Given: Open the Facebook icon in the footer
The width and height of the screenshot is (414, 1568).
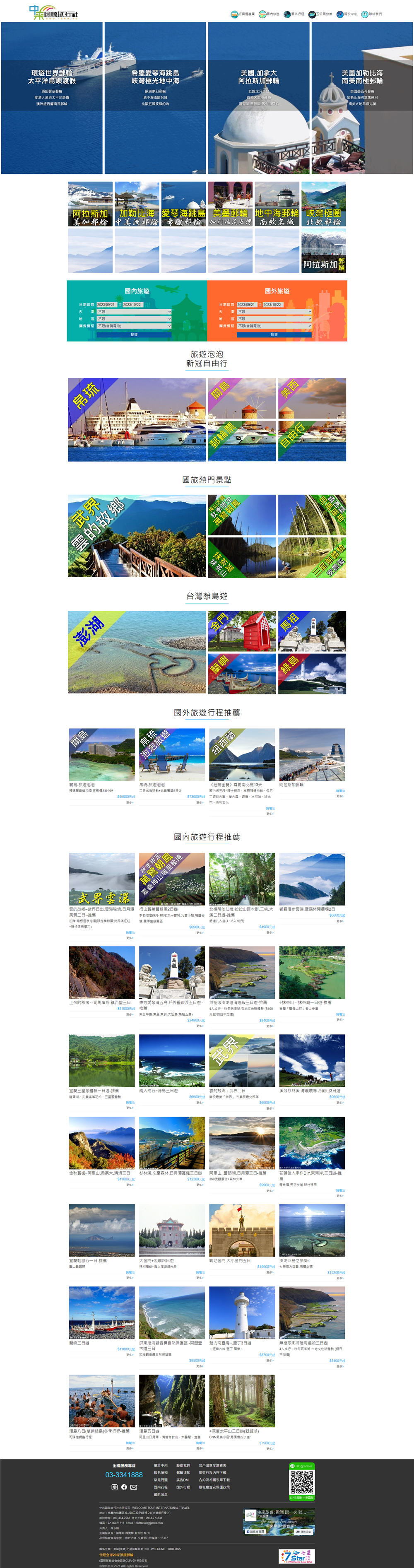Looking at the screenshot, I should 124,1487.
